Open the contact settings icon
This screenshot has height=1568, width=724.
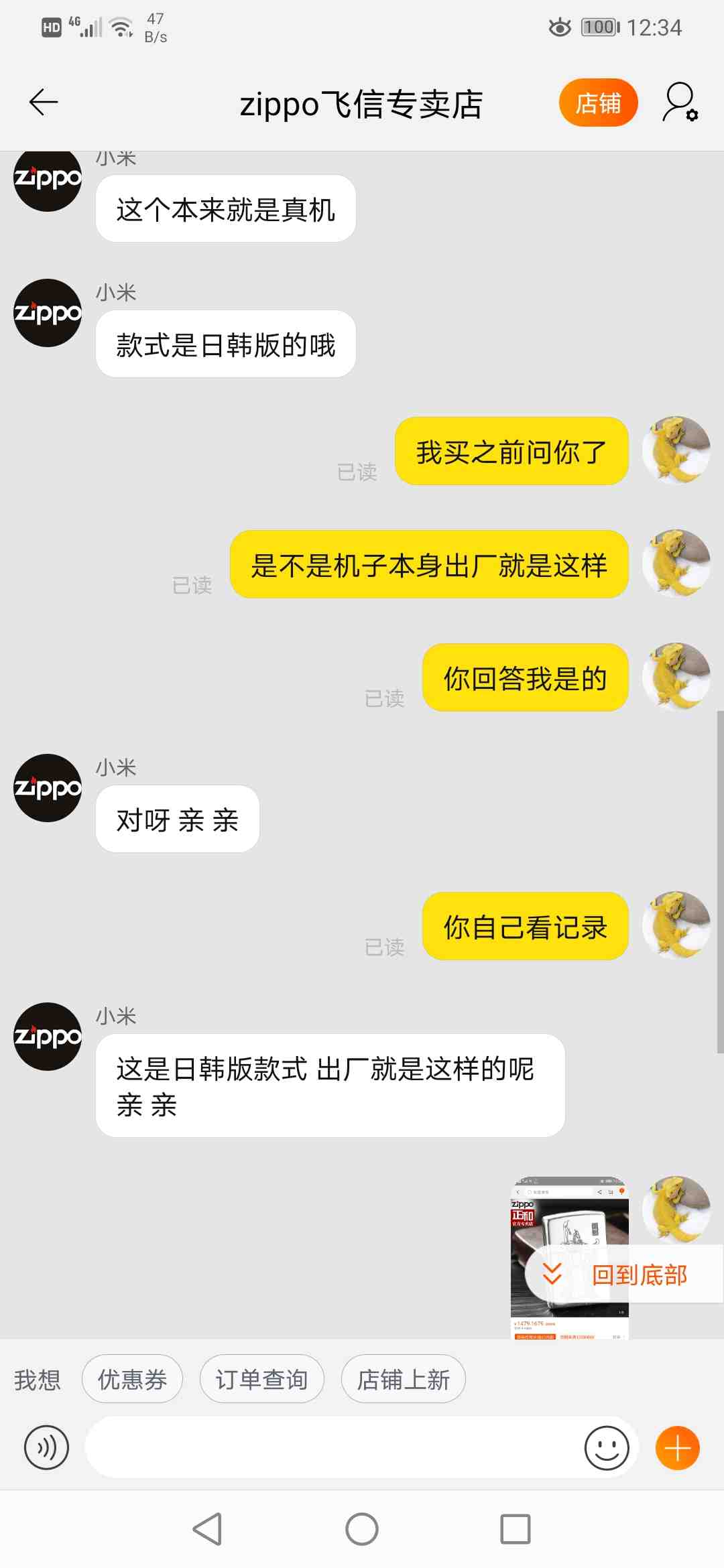pyautogui.click(x=680, y=103)
